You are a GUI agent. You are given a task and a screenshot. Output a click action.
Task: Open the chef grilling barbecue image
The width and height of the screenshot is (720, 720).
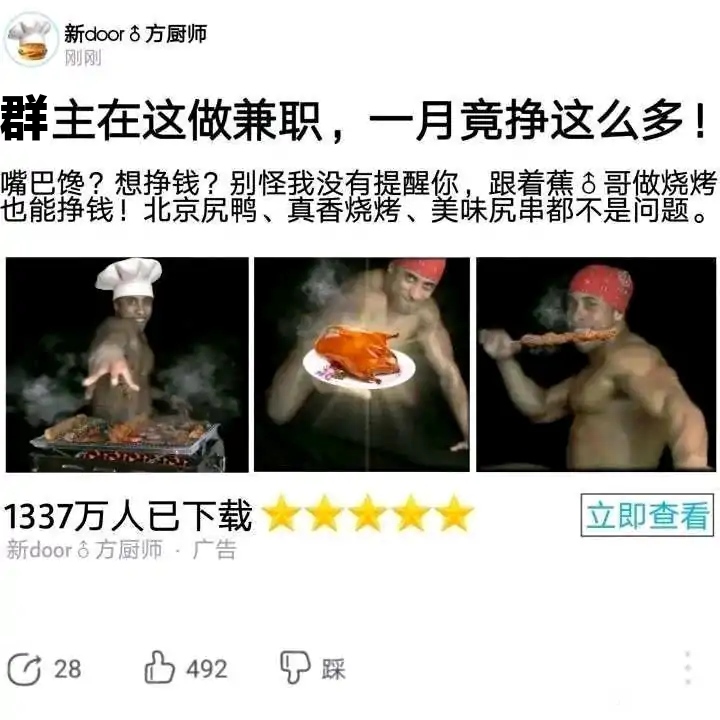pos(127,364)
